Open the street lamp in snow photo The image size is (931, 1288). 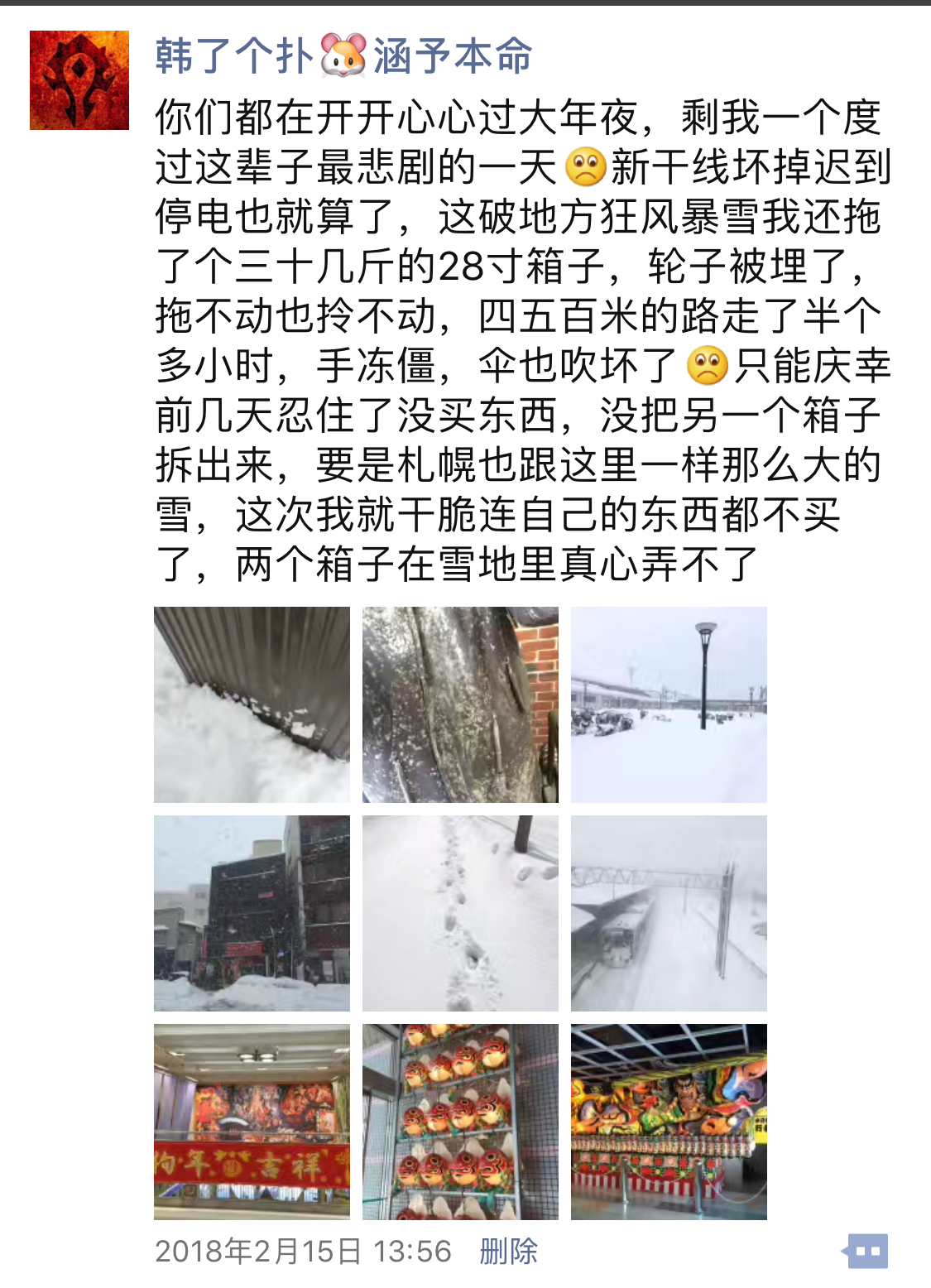click(x=669, y=704)
